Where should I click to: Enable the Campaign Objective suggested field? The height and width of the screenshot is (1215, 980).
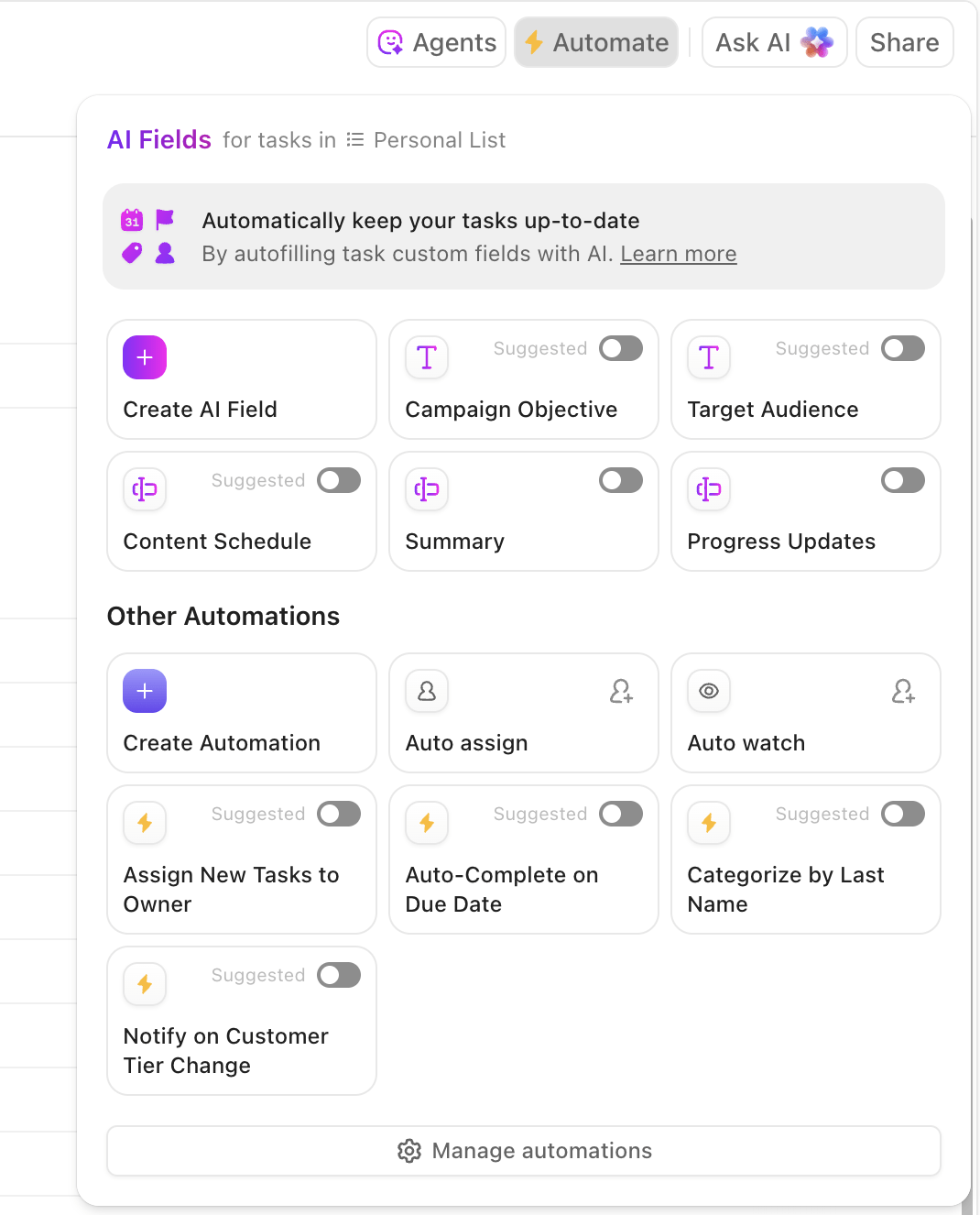[x=620, y=348]
